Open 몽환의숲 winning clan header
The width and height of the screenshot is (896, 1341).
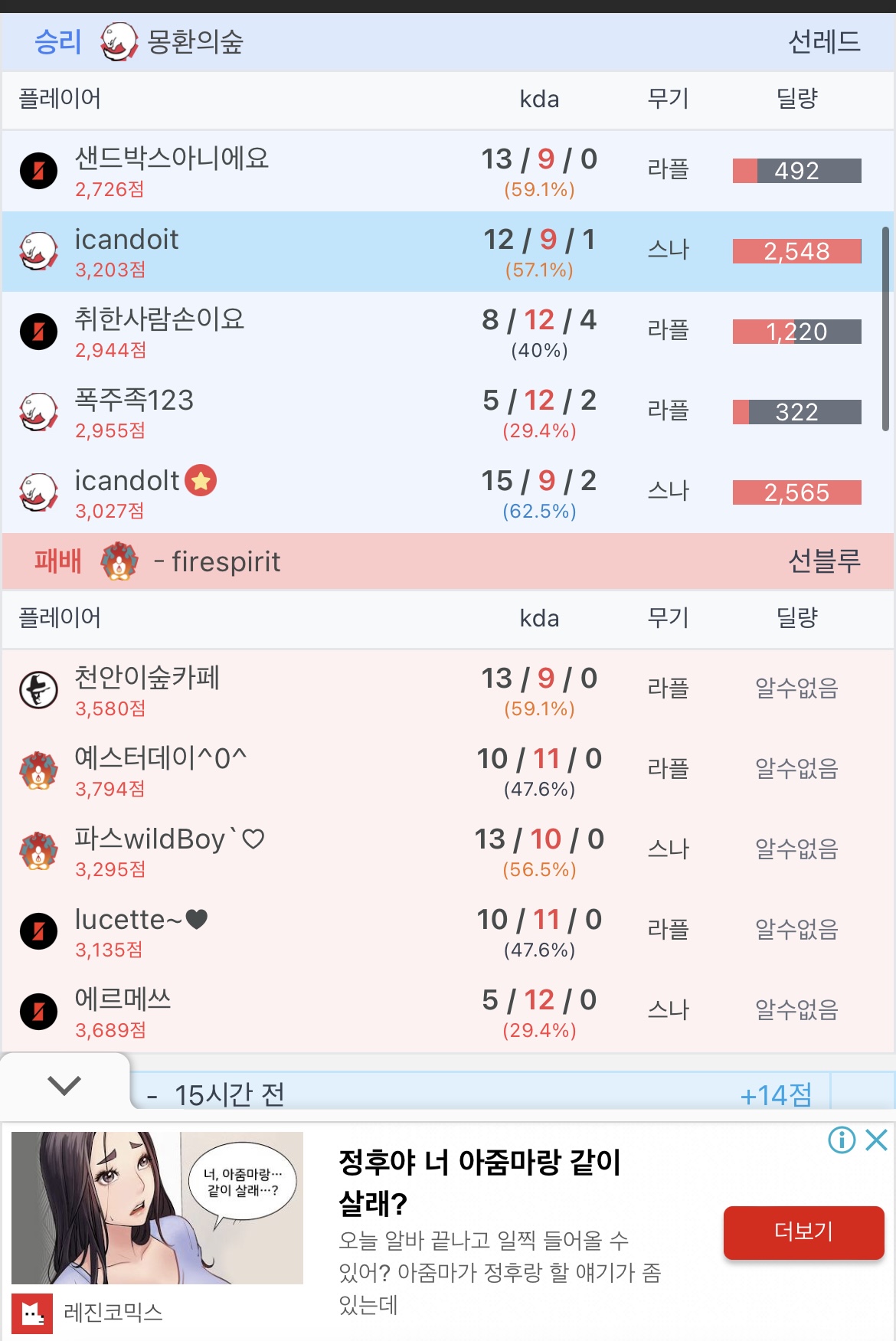[195, 41]
